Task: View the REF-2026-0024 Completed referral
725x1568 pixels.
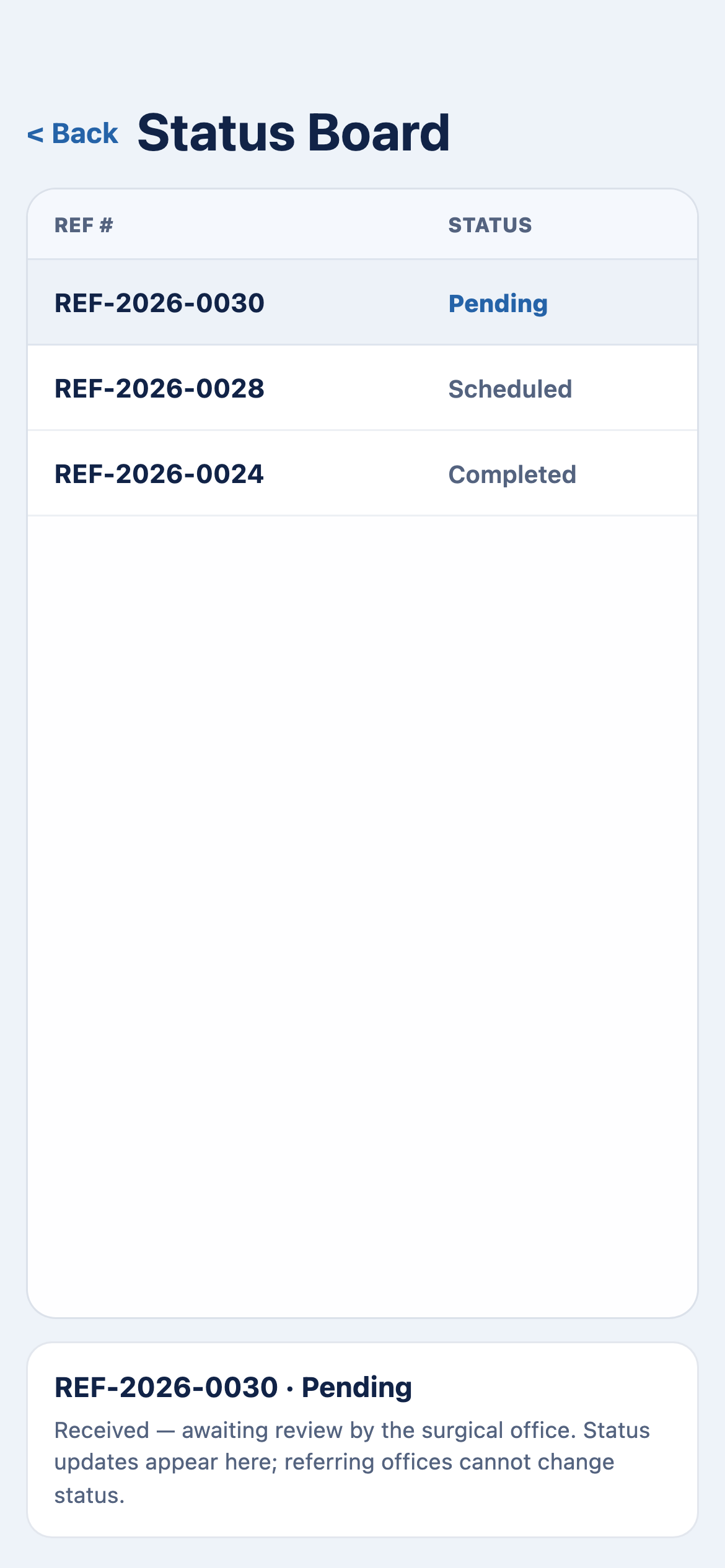Action: [362, 473]
